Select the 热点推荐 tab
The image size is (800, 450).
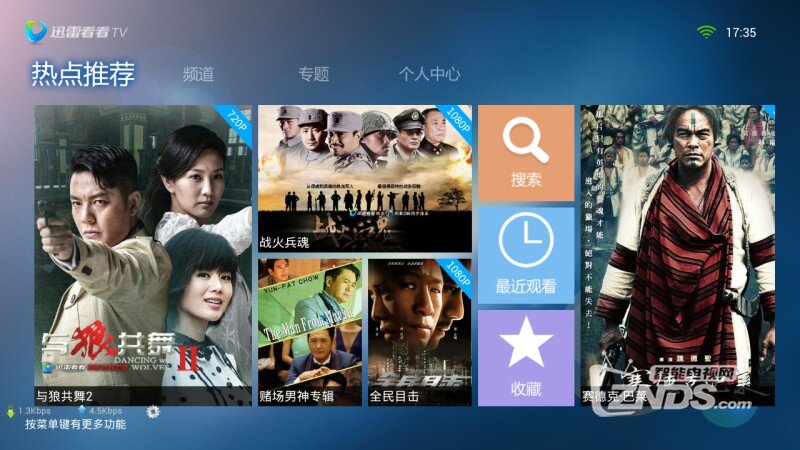(x=83, y=74)
